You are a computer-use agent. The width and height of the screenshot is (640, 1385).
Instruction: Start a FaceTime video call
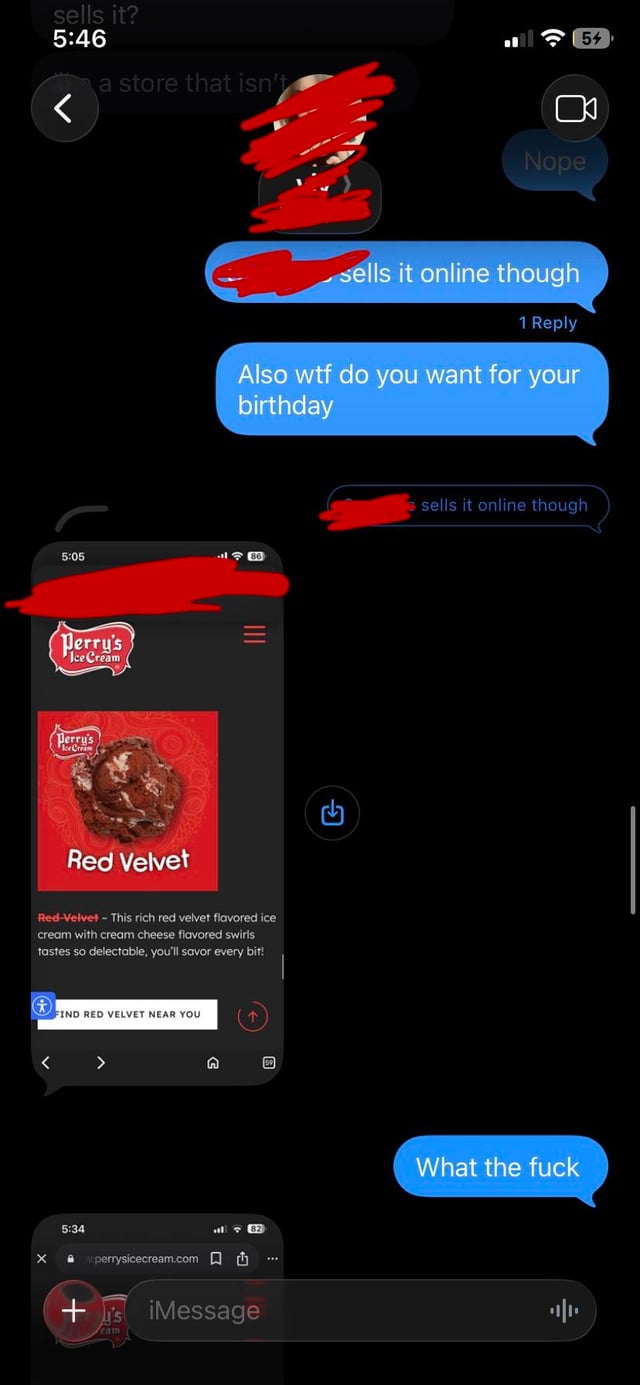coord(576,108)
